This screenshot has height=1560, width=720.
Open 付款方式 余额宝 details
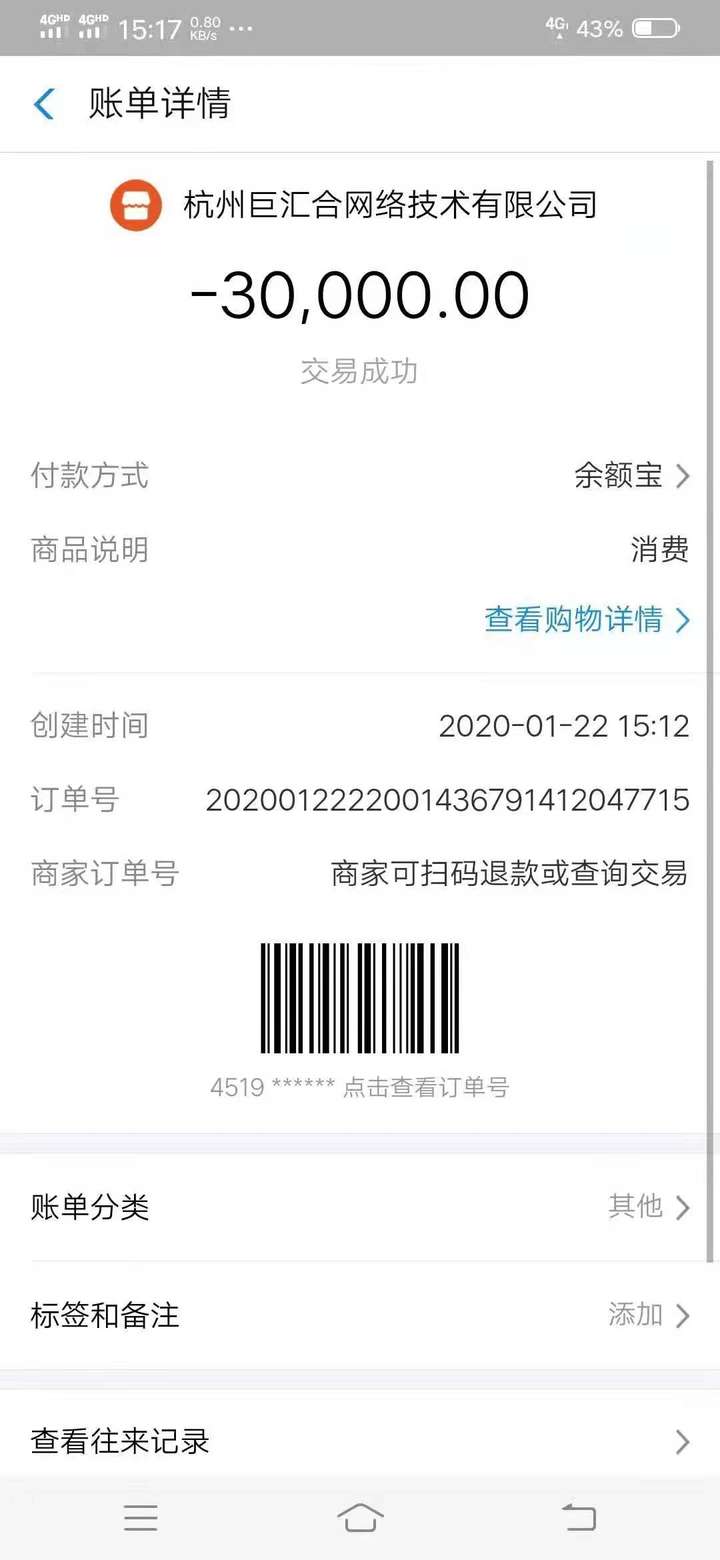pos(632,476)
